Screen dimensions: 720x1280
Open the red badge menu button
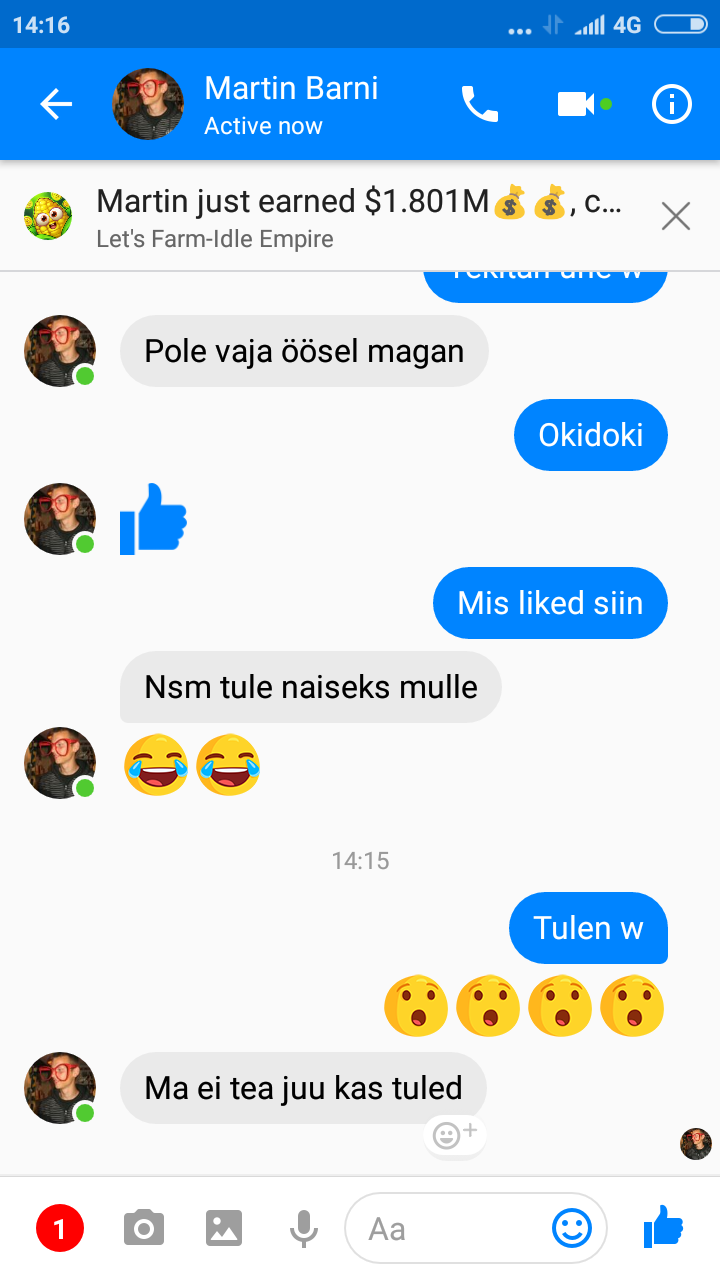pos(60,1228)
